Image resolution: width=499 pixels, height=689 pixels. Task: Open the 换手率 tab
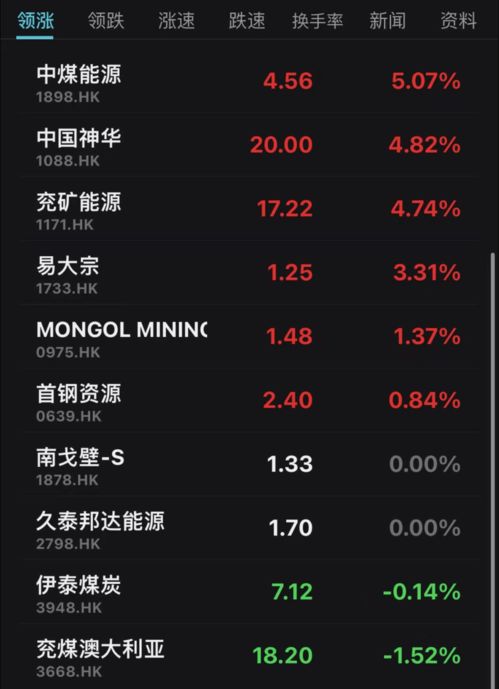coord(317,21)
